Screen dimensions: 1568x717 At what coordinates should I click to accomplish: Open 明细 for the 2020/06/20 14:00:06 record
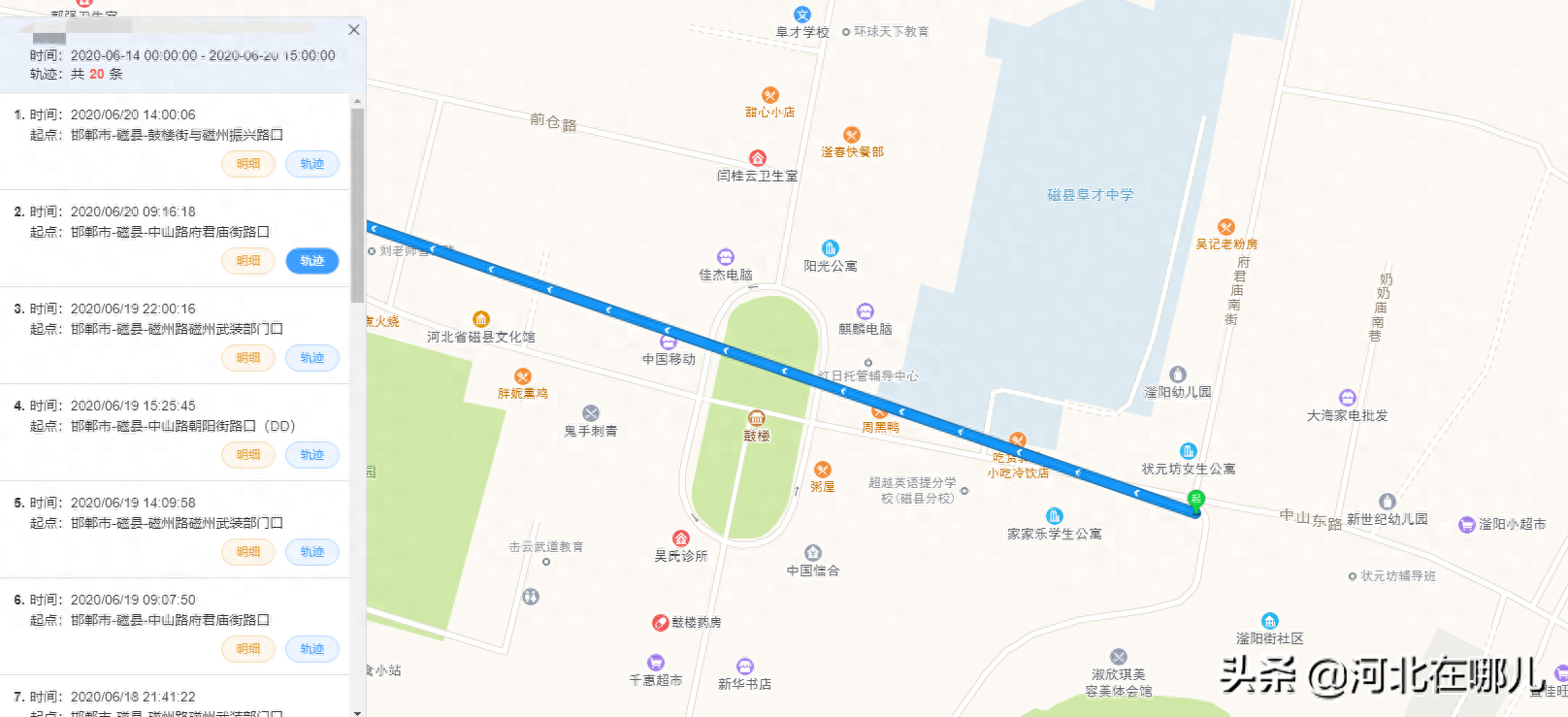click(248, 164)
